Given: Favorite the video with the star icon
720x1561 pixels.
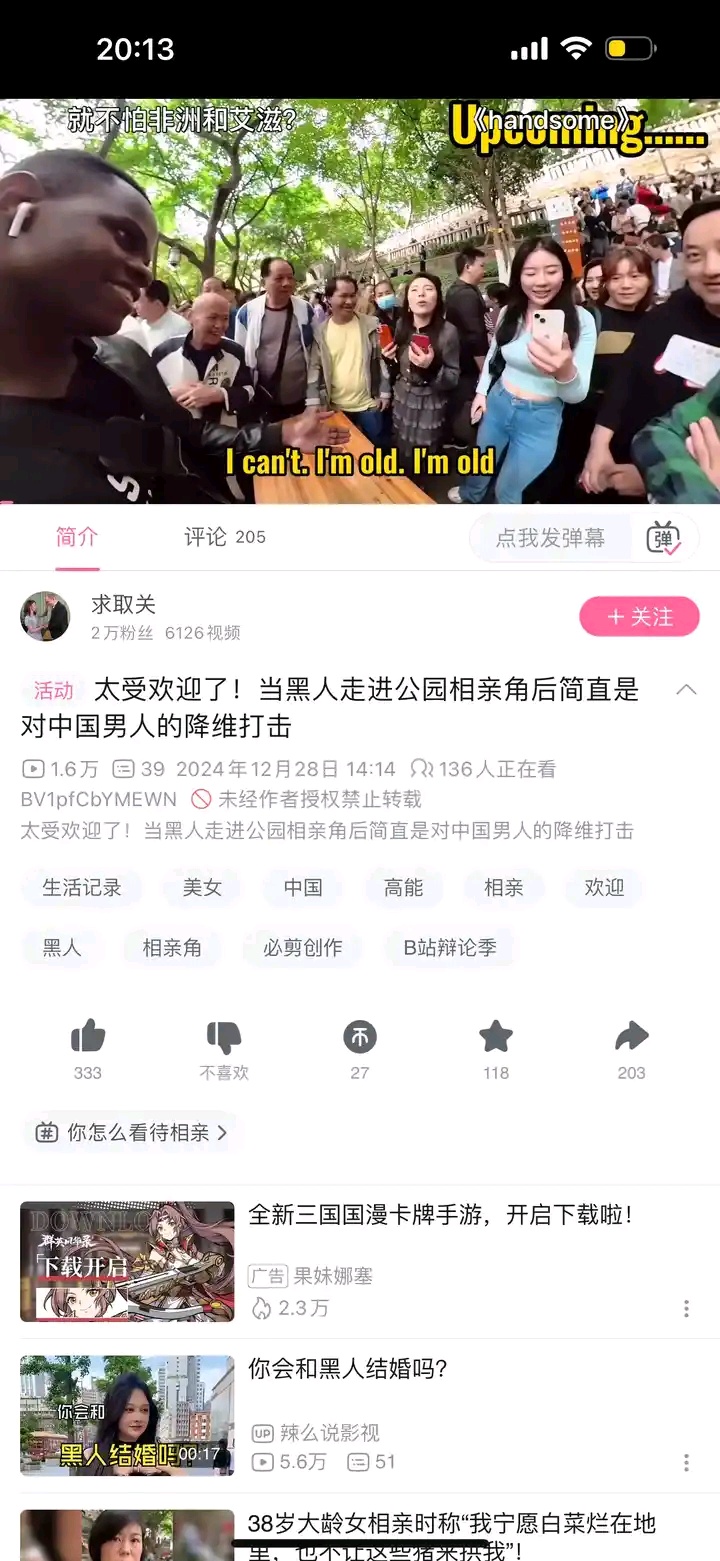Looking at the screenshot, I should [x=496, y=1038].
